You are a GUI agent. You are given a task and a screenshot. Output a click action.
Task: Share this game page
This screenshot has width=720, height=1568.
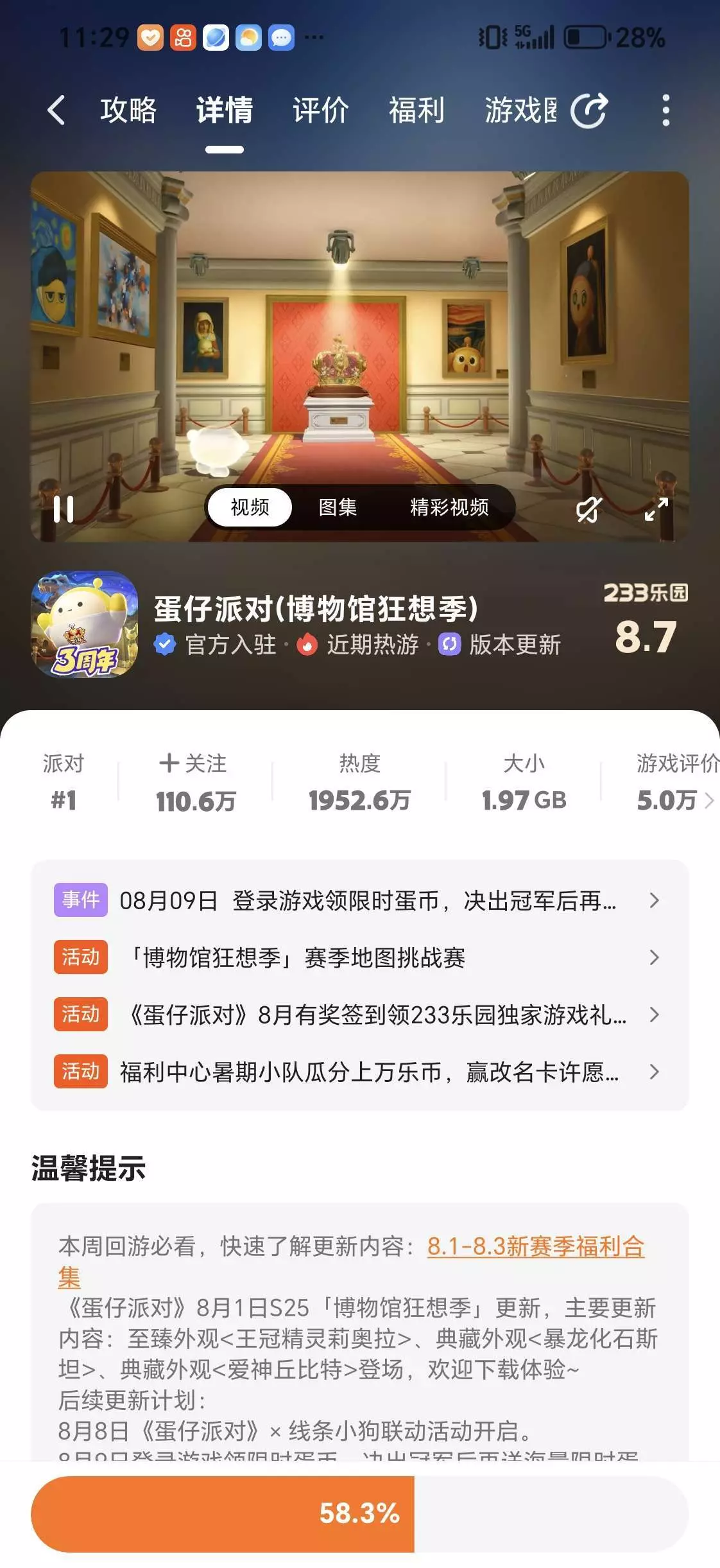589,110
